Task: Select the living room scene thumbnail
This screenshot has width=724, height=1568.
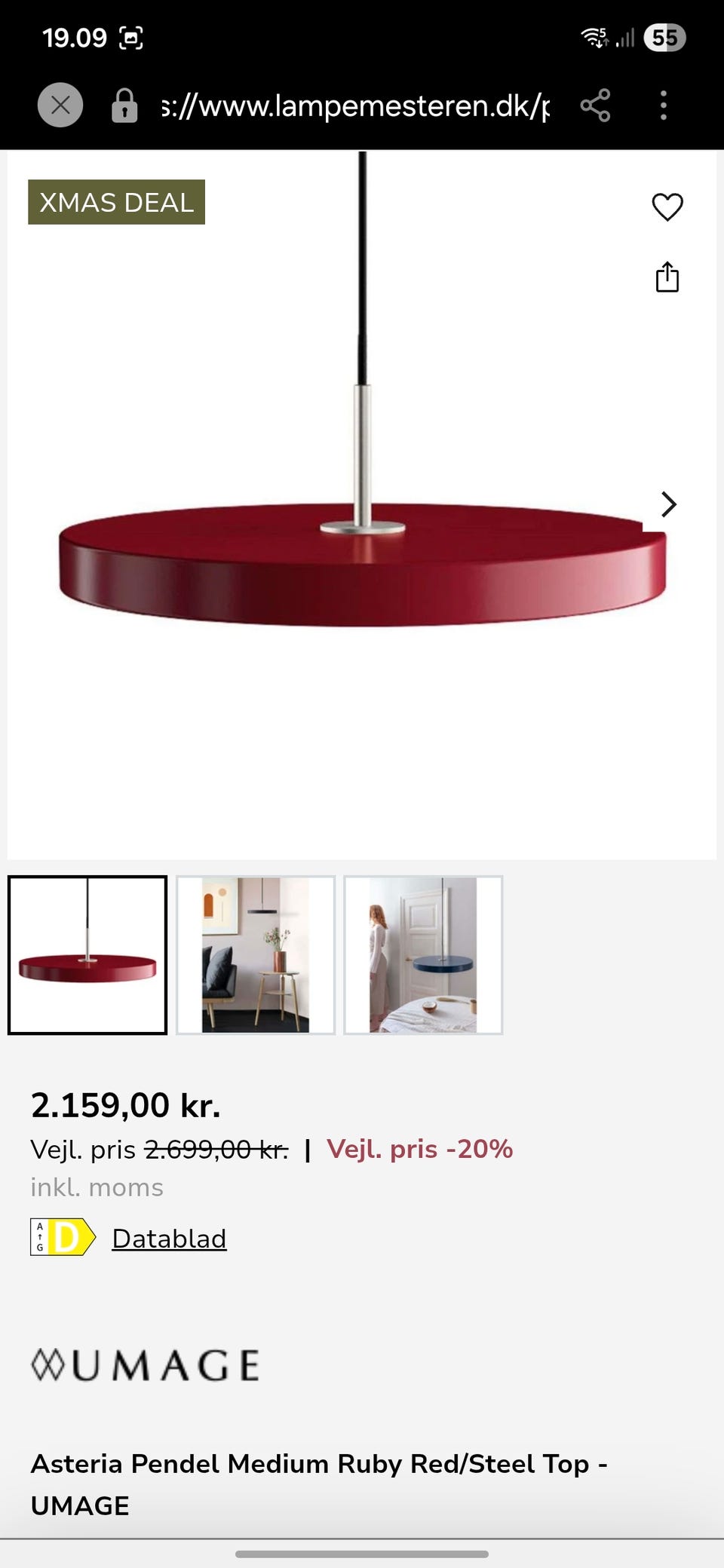Action: pos(256,952)
